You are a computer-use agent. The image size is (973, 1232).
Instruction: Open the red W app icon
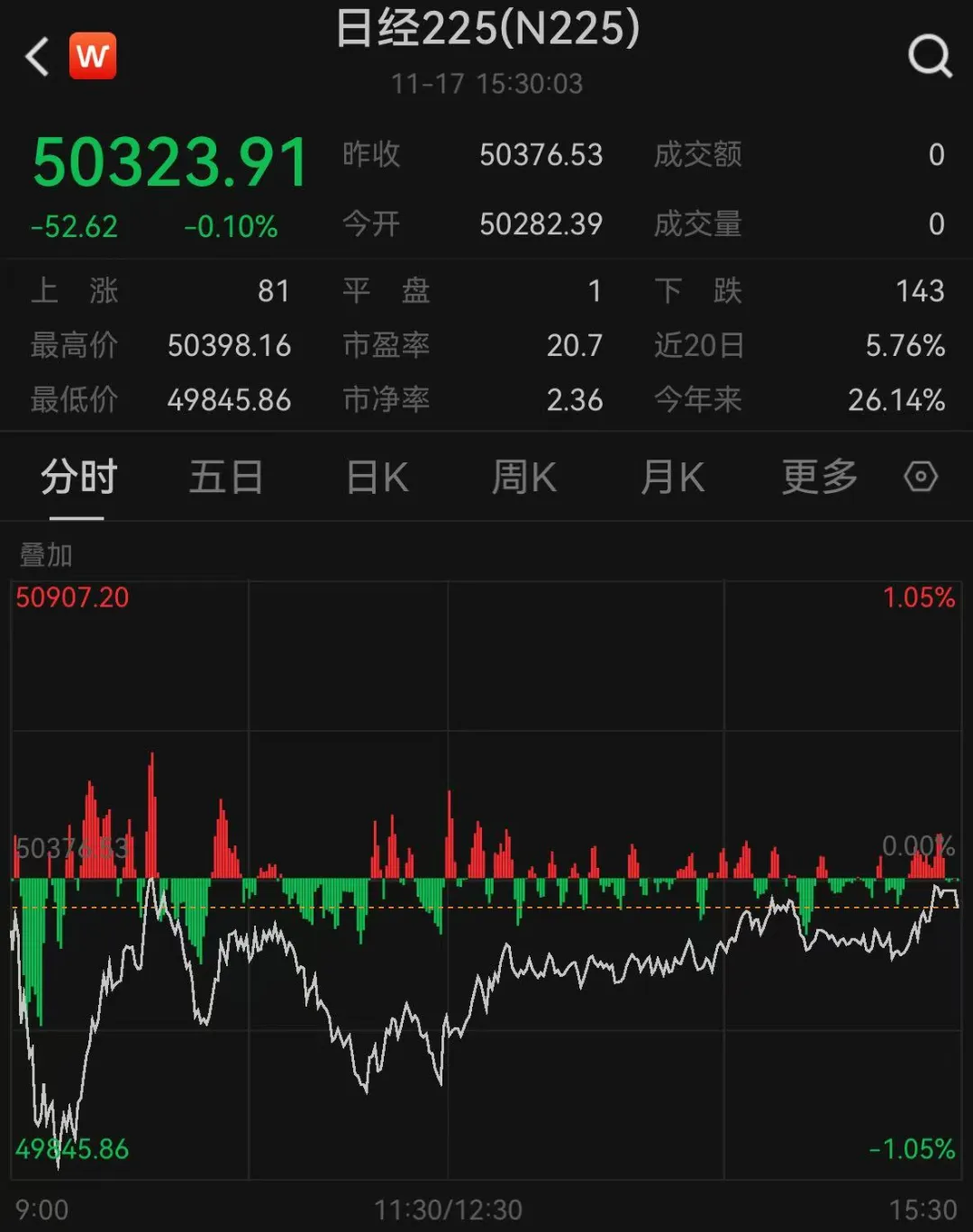pos(93,56)
